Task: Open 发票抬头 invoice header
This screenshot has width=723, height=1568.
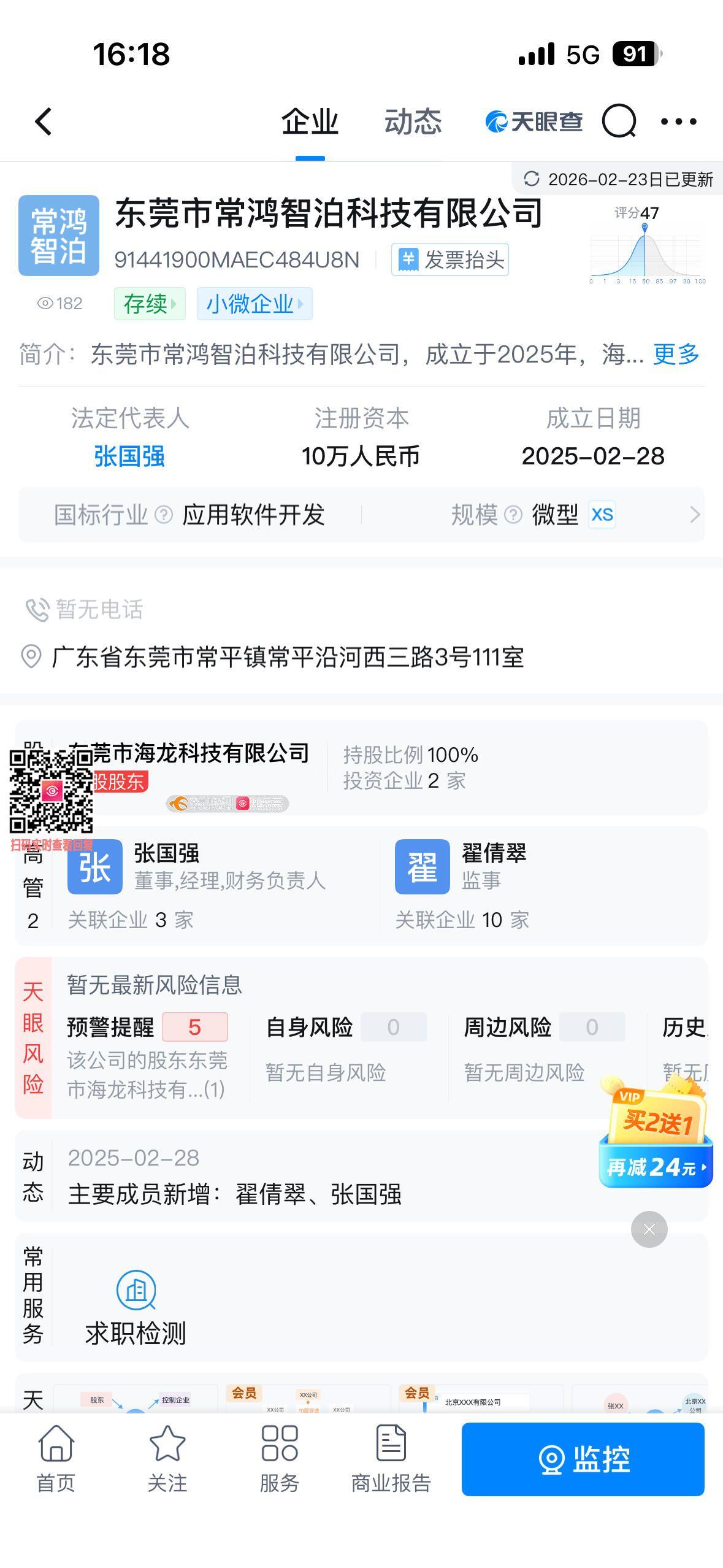Action: (x=450, y=259)
